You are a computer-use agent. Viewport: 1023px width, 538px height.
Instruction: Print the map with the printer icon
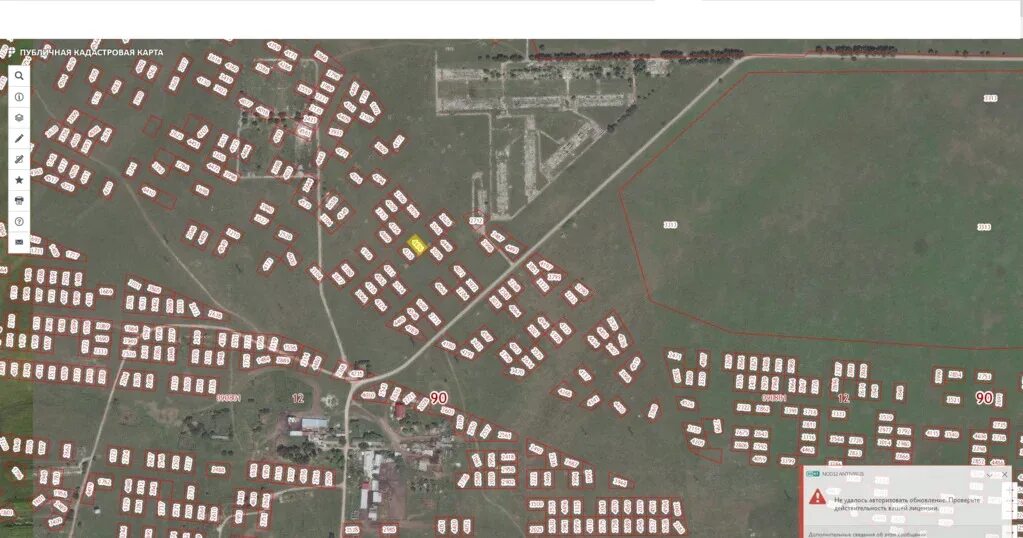[19, 201]
